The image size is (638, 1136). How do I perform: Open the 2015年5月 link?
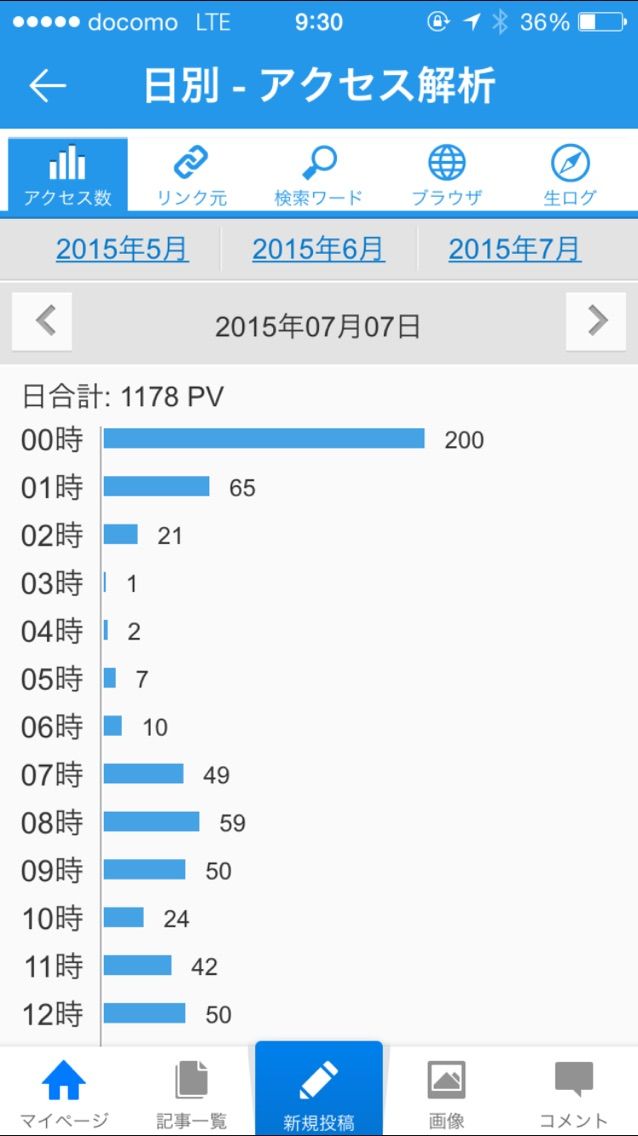click(122, 249)
